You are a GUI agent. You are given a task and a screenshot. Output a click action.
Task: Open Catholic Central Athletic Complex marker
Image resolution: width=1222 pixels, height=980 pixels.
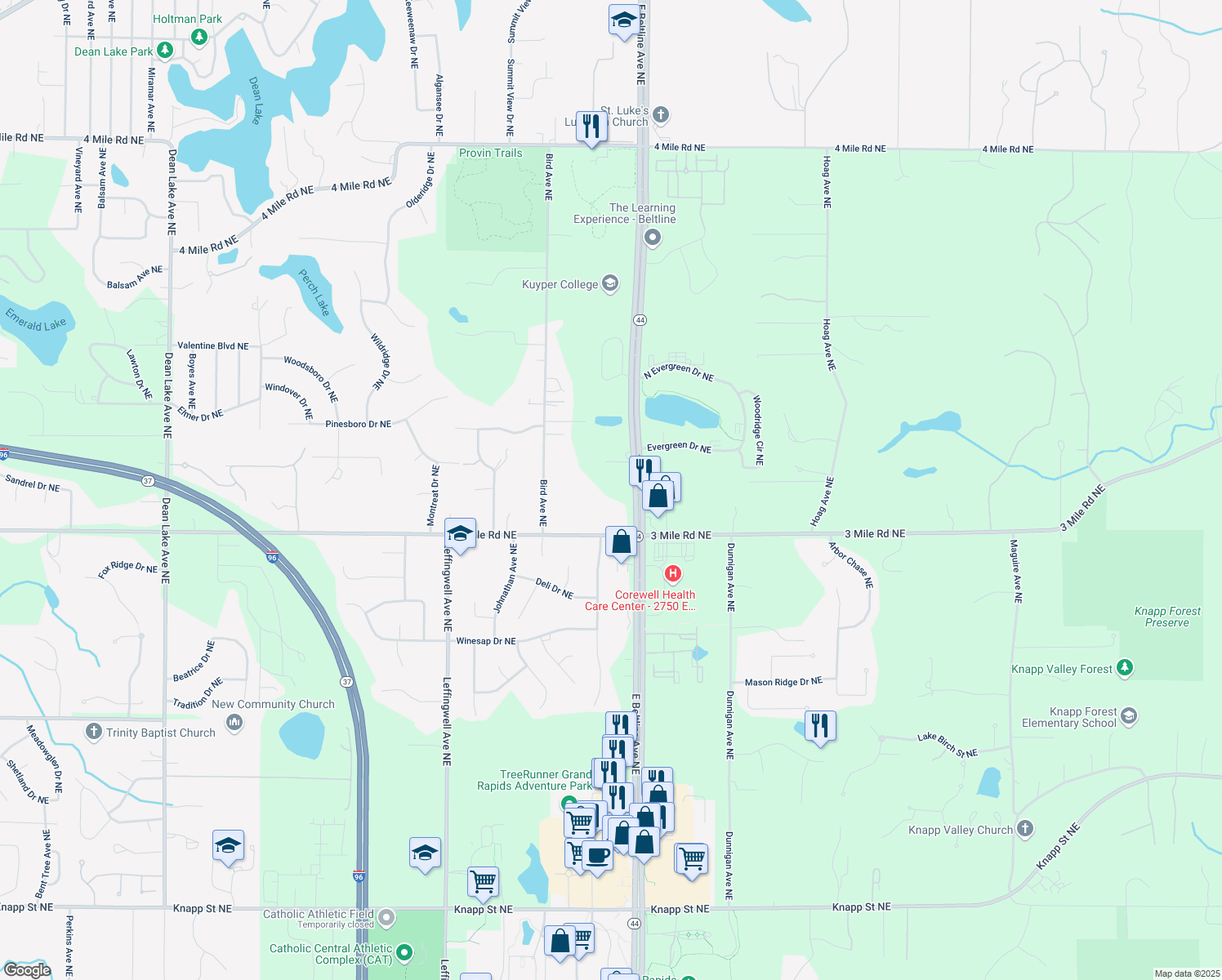coord(404,953)
